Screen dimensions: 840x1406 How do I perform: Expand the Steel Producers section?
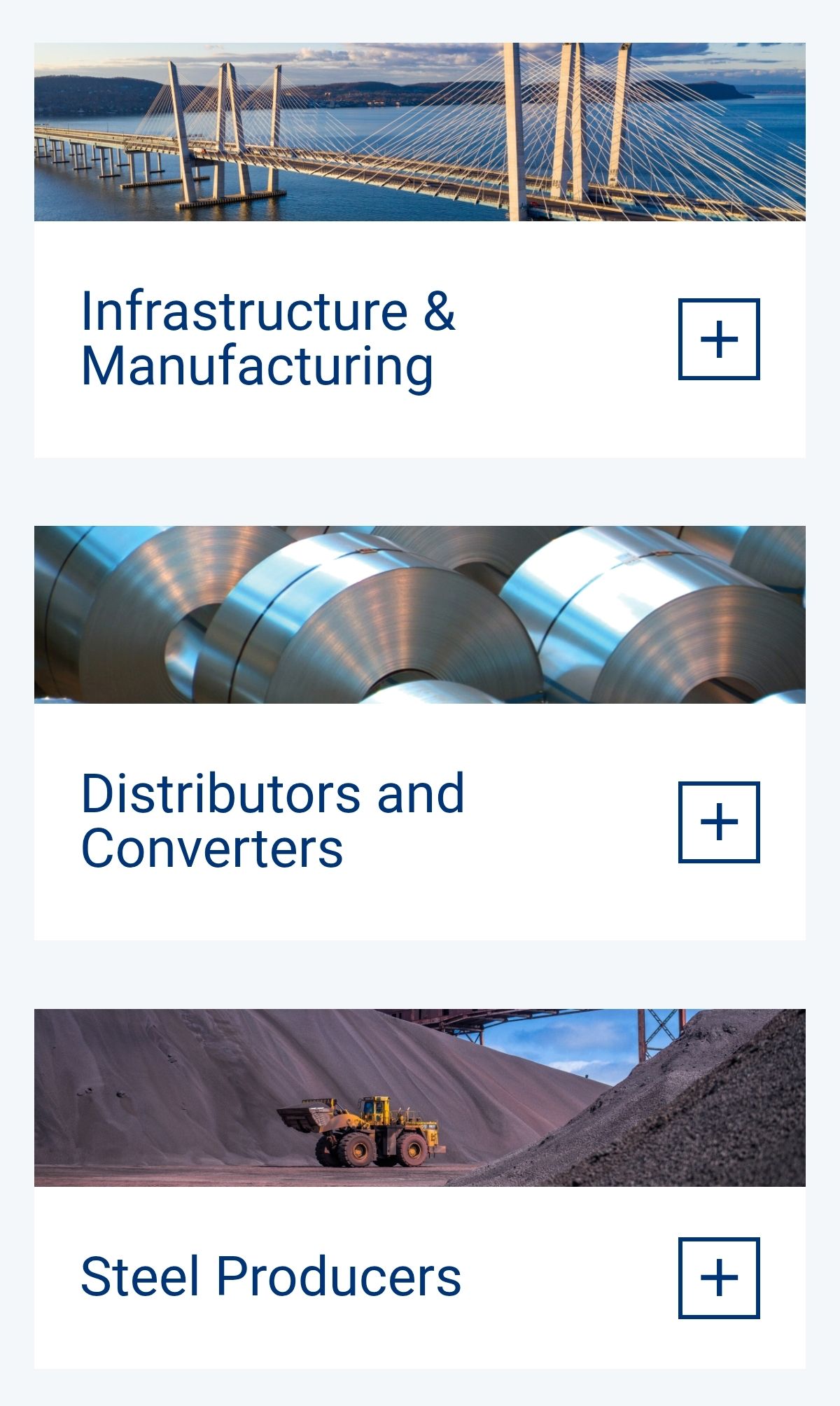point(719,1278)
